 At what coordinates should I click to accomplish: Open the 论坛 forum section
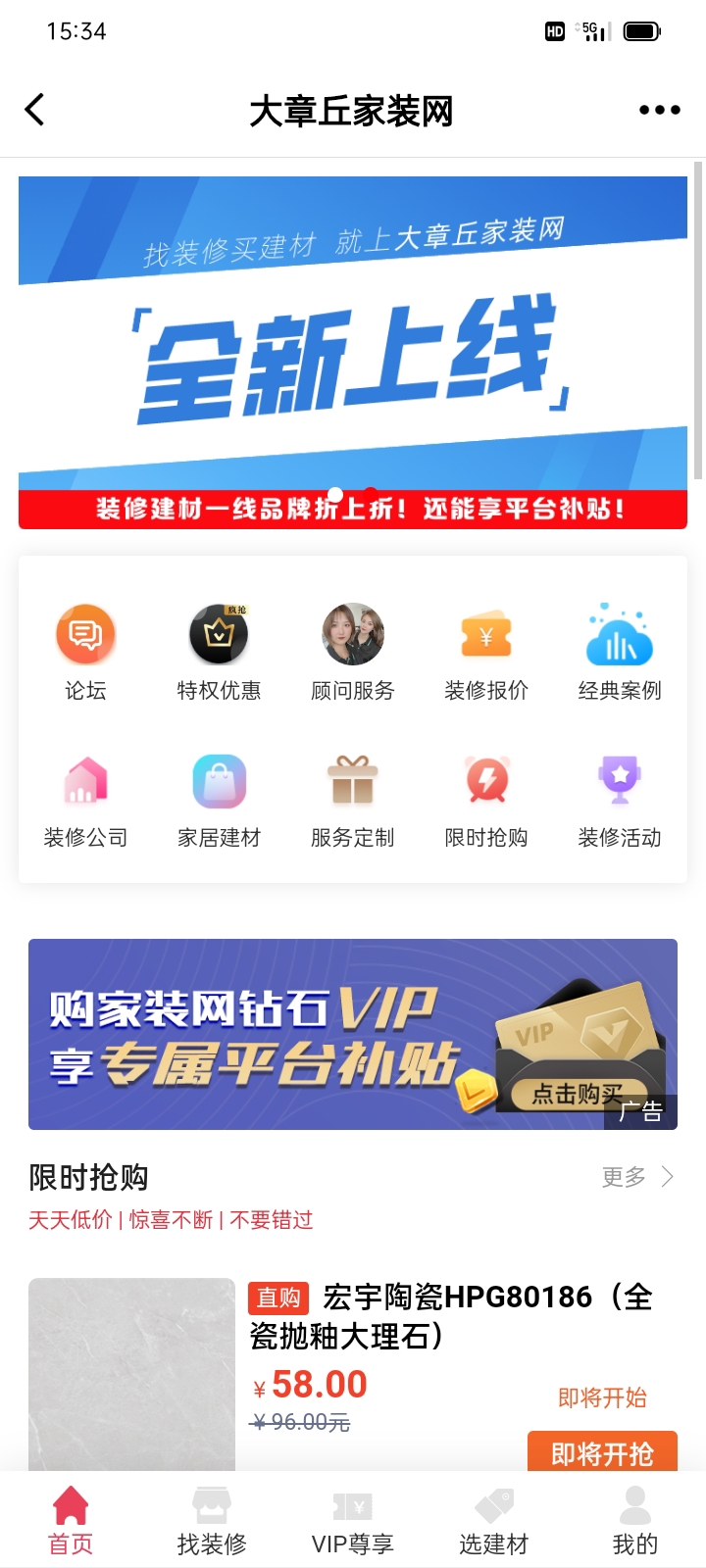click(85, 652)
